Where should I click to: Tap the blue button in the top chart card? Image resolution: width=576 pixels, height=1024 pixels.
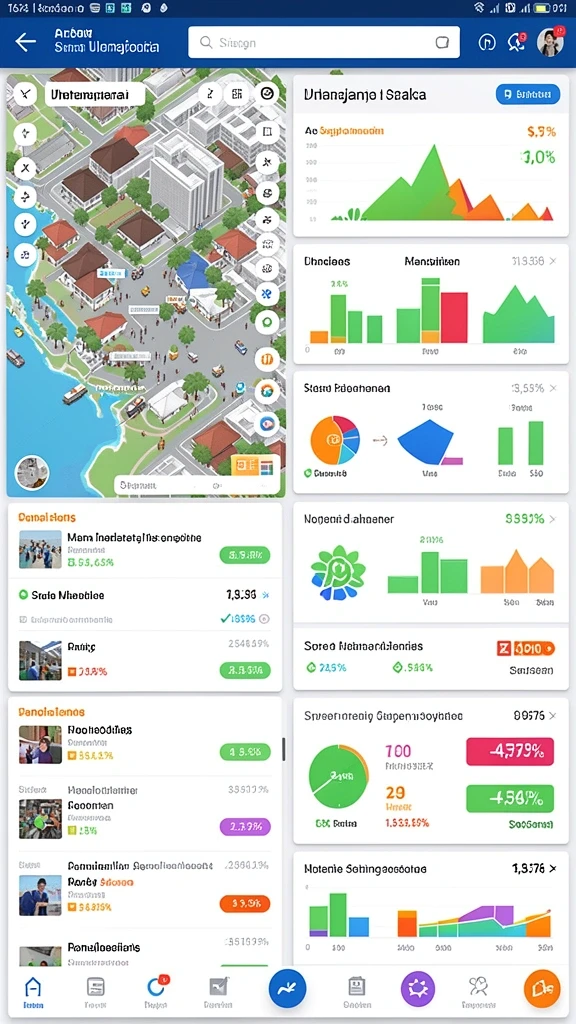528,94
